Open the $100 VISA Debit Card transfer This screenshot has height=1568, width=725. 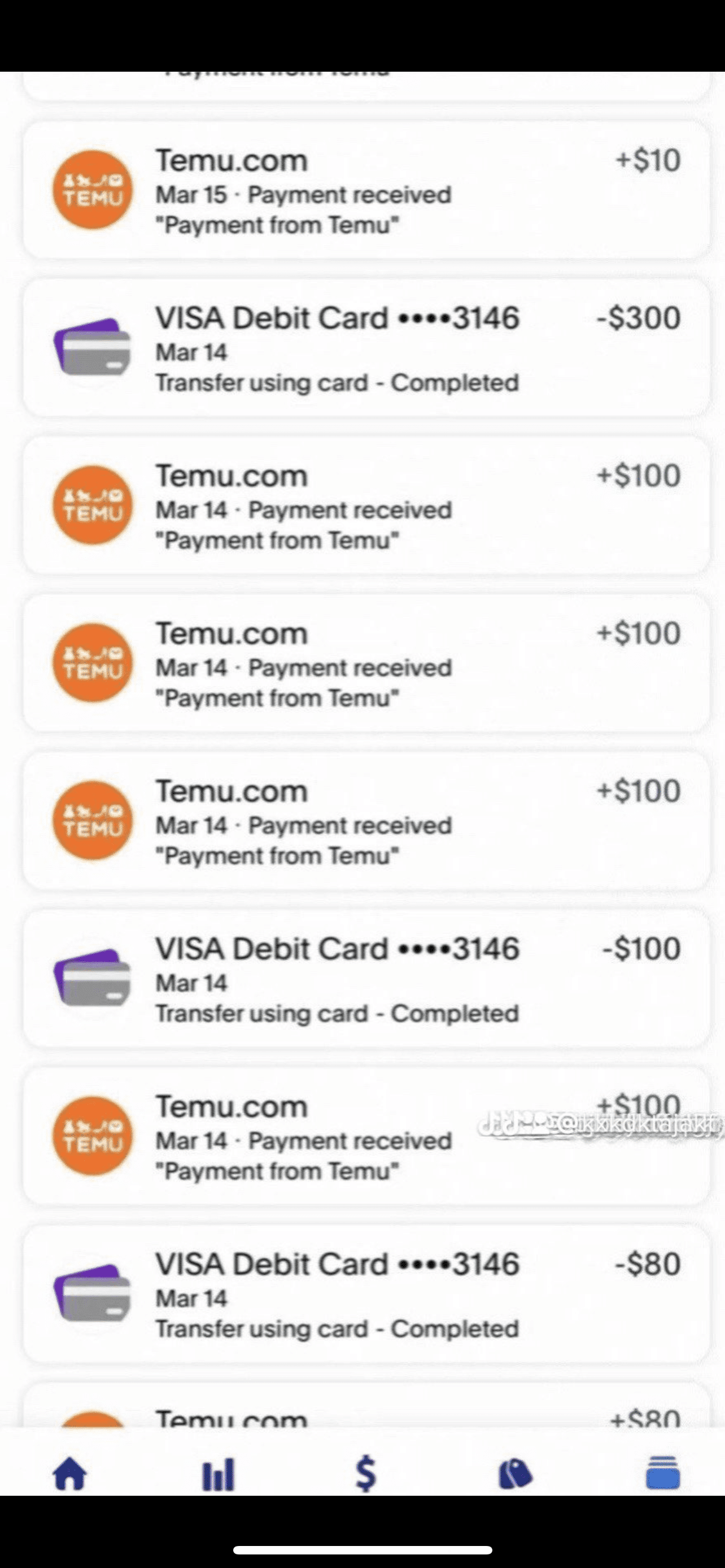point(365,979)
